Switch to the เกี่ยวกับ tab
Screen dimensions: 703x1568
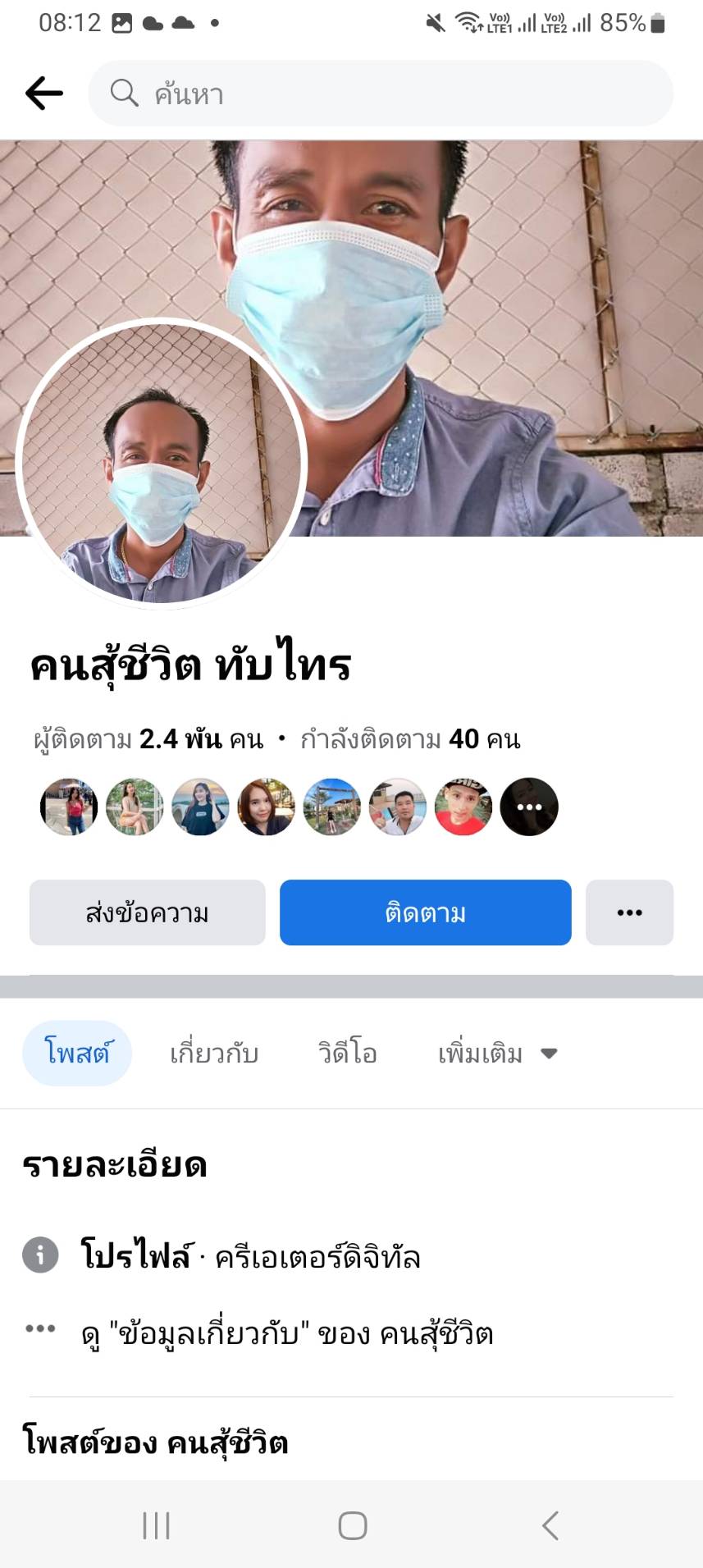214,1053
